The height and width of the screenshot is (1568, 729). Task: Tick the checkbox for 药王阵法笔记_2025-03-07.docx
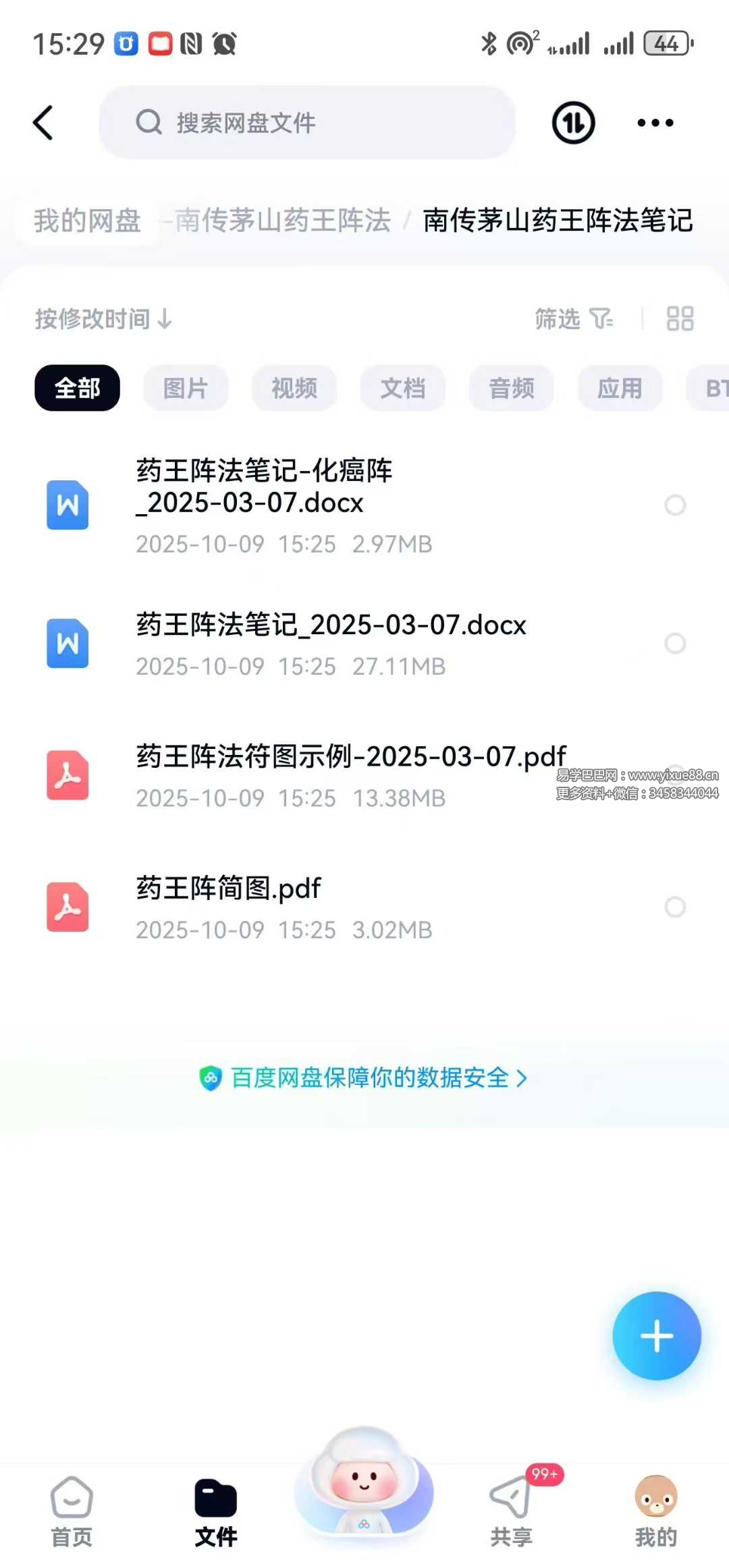675,643
